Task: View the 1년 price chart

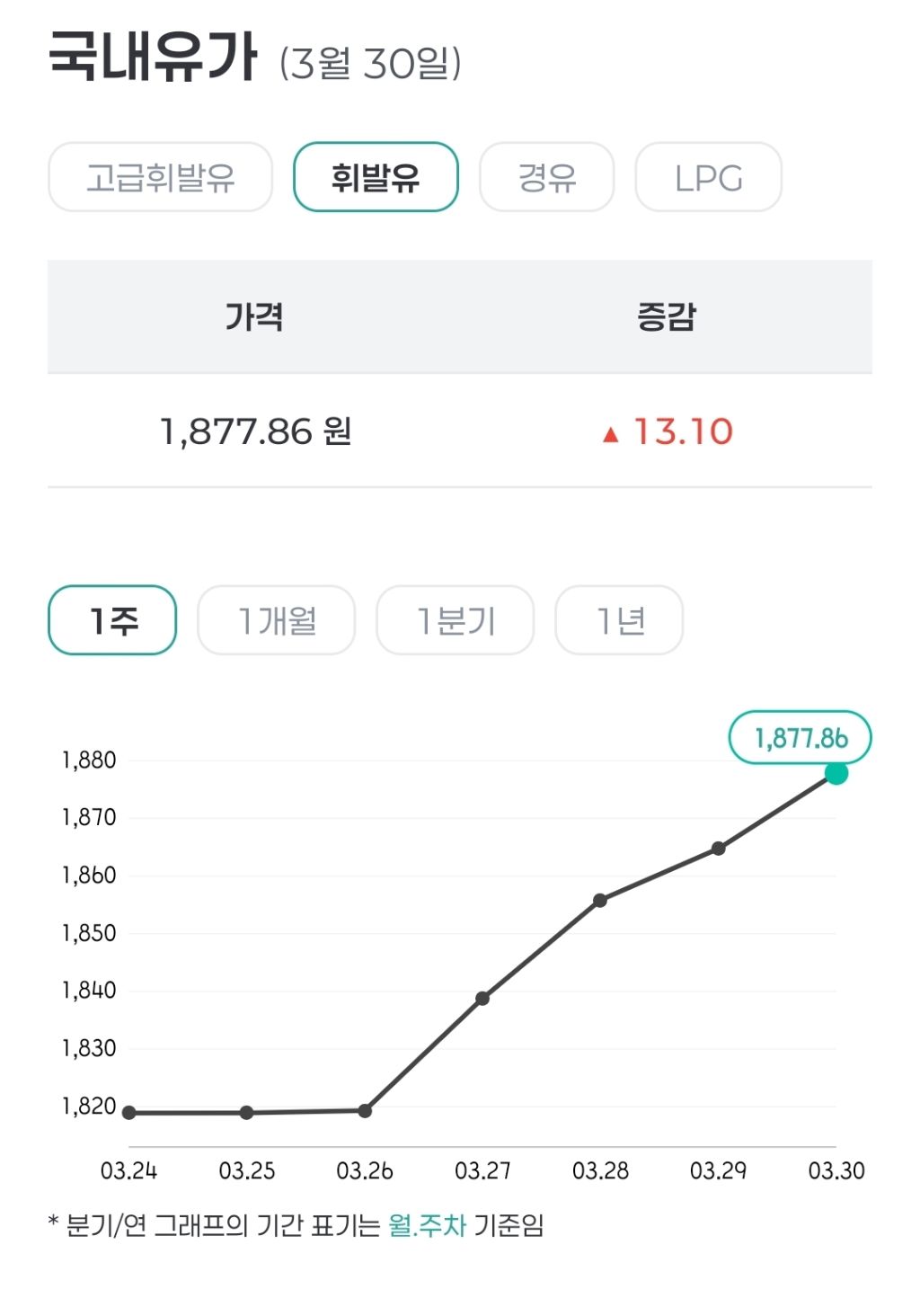Action: [x=619, y=620]
